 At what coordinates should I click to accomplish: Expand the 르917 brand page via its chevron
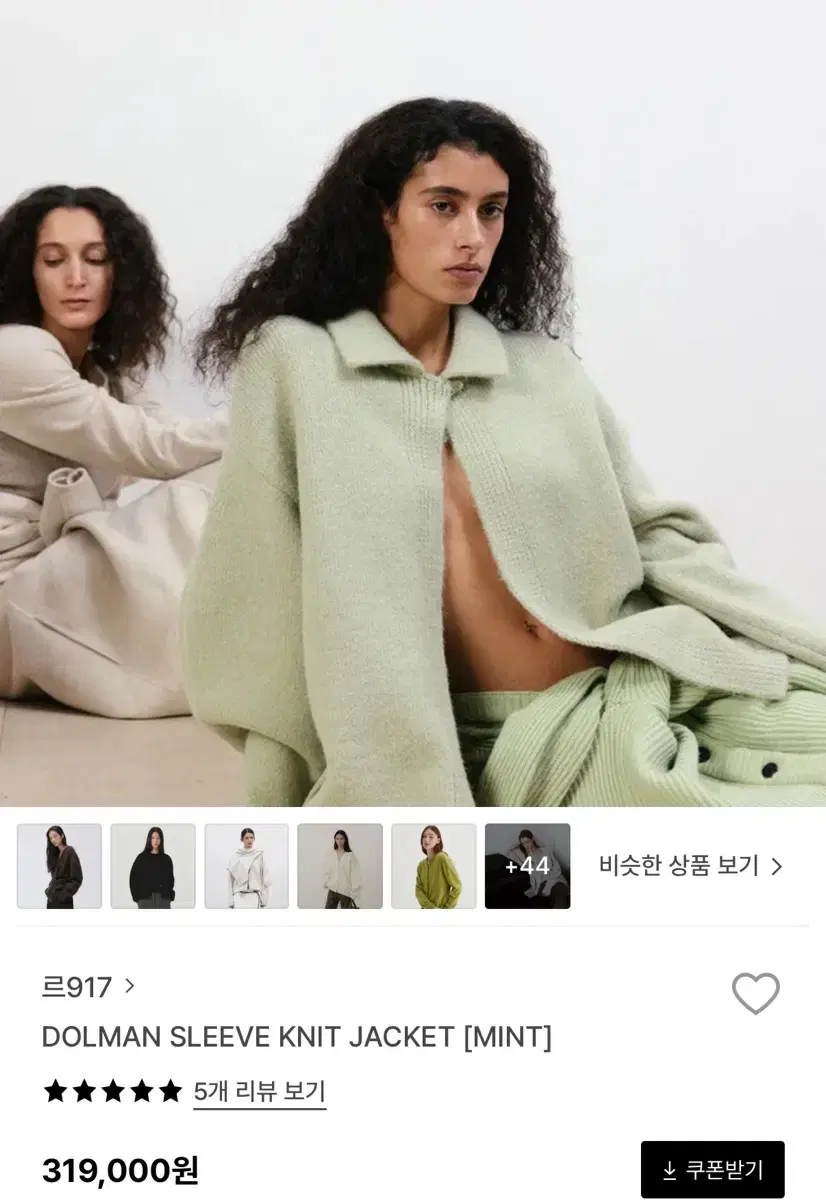coord(131,987)
